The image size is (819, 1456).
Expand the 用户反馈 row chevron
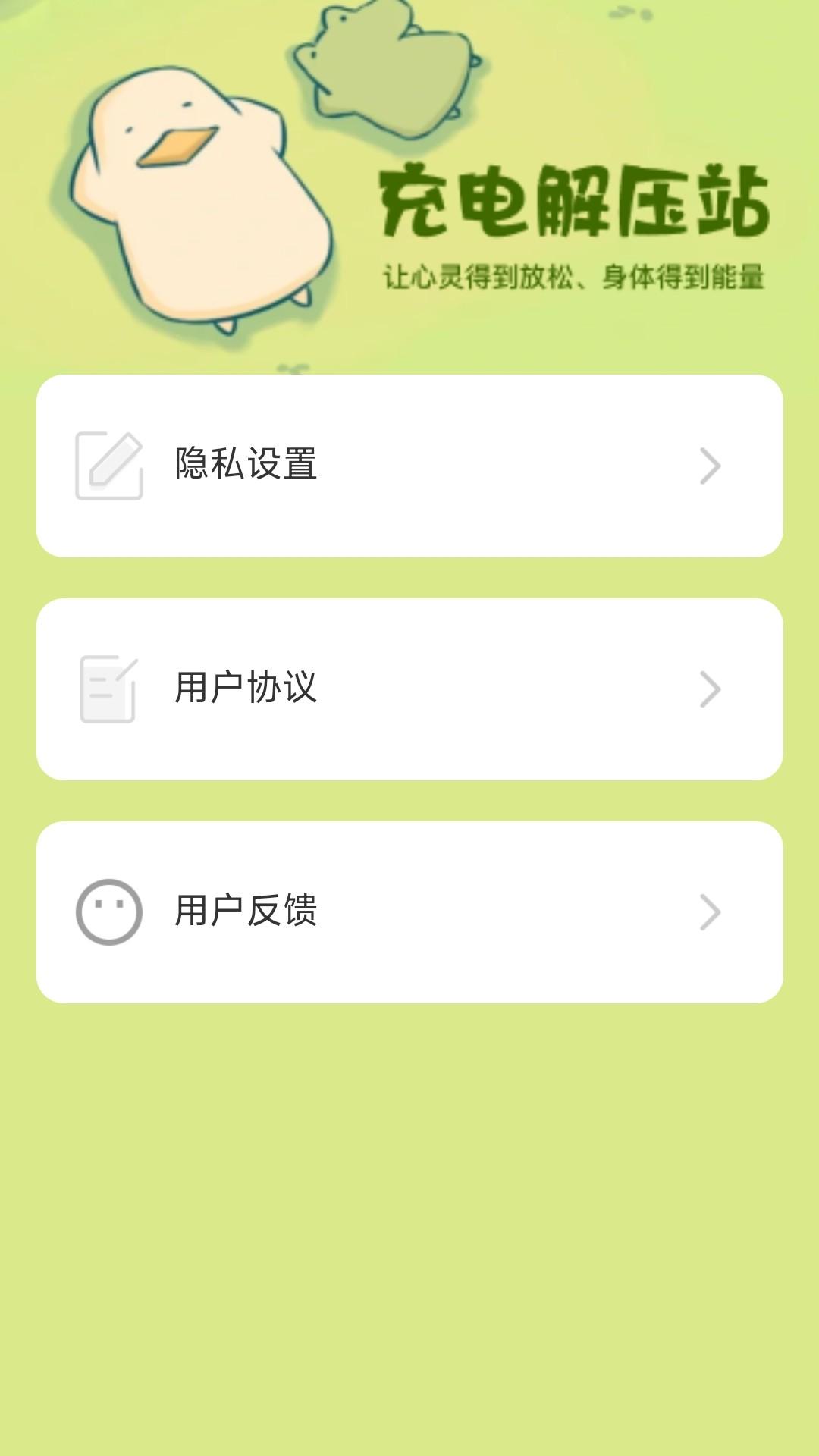tap(709, 912)
